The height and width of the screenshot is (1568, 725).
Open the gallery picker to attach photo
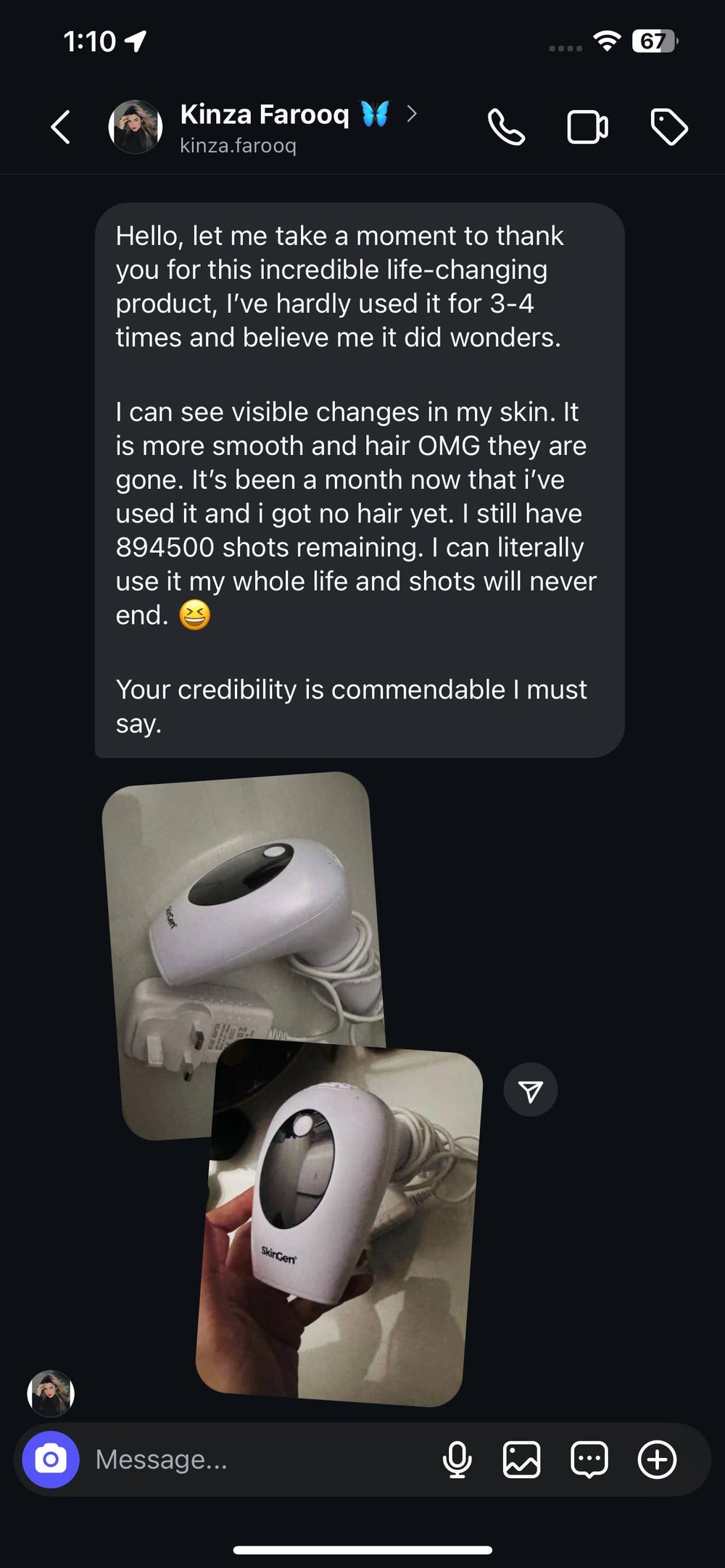pyautogui.click(x=521, y=1459)
